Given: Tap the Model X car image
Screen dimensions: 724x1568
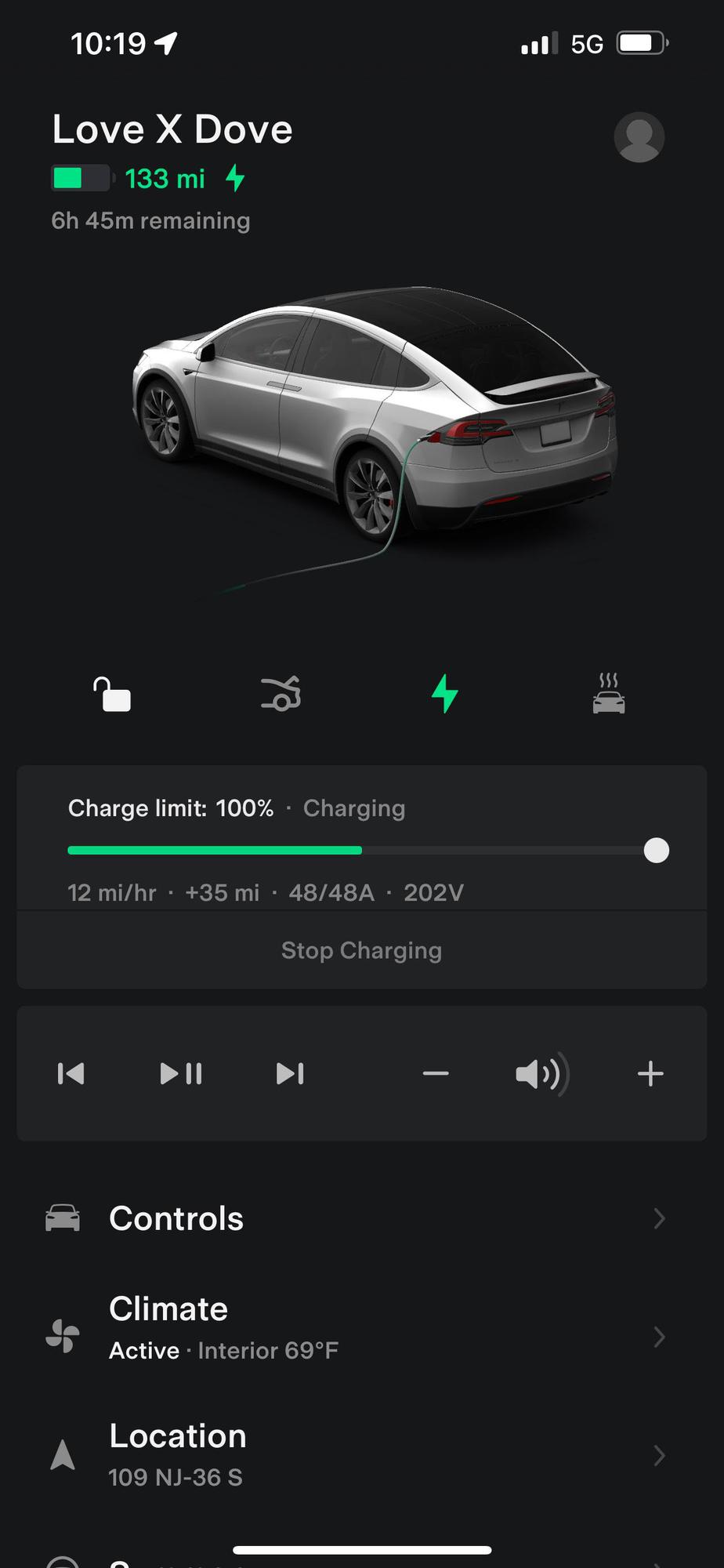Looking at the screenshot, I should point(376,416).
